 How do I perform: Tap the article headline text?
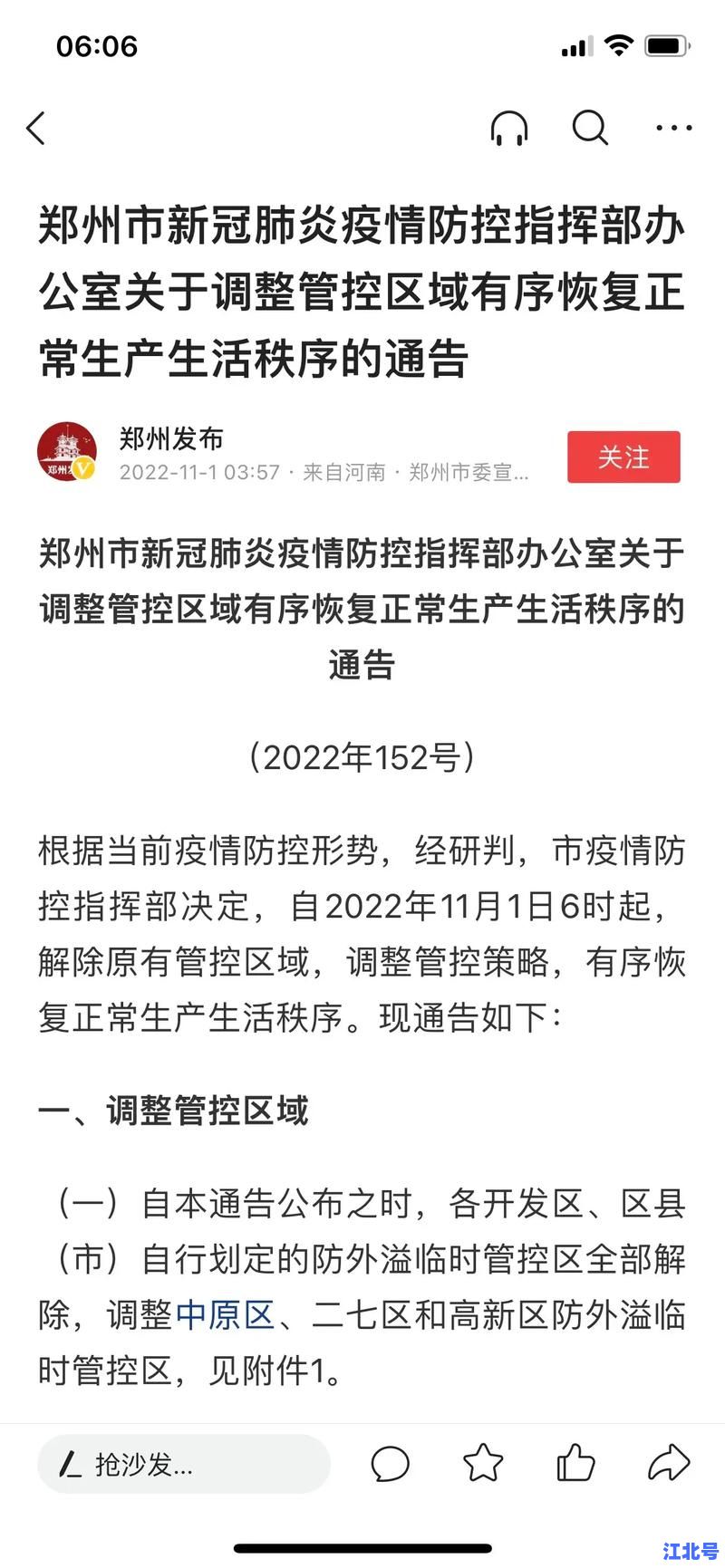click(362, 285)
